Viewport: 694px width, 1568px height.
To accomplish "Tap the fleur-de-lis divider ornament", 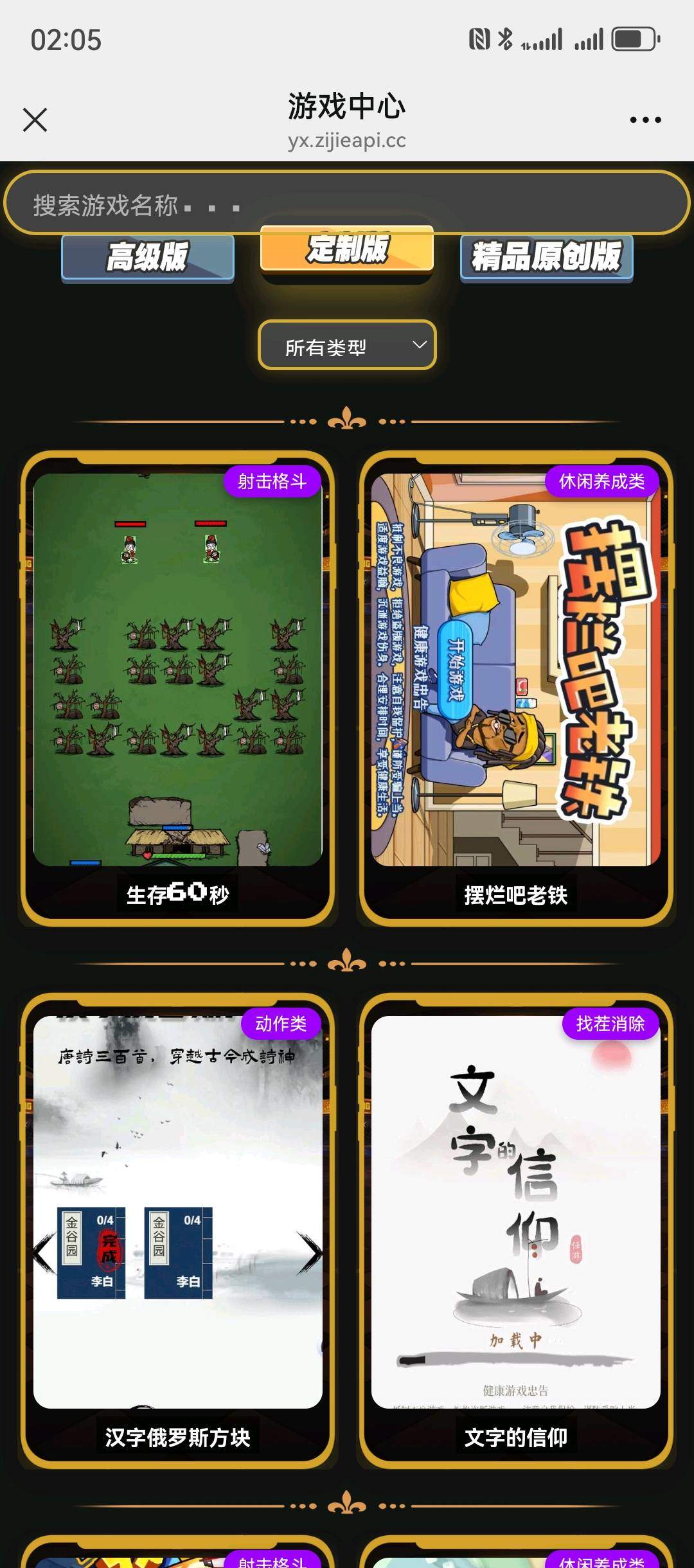I will point(347,418).
